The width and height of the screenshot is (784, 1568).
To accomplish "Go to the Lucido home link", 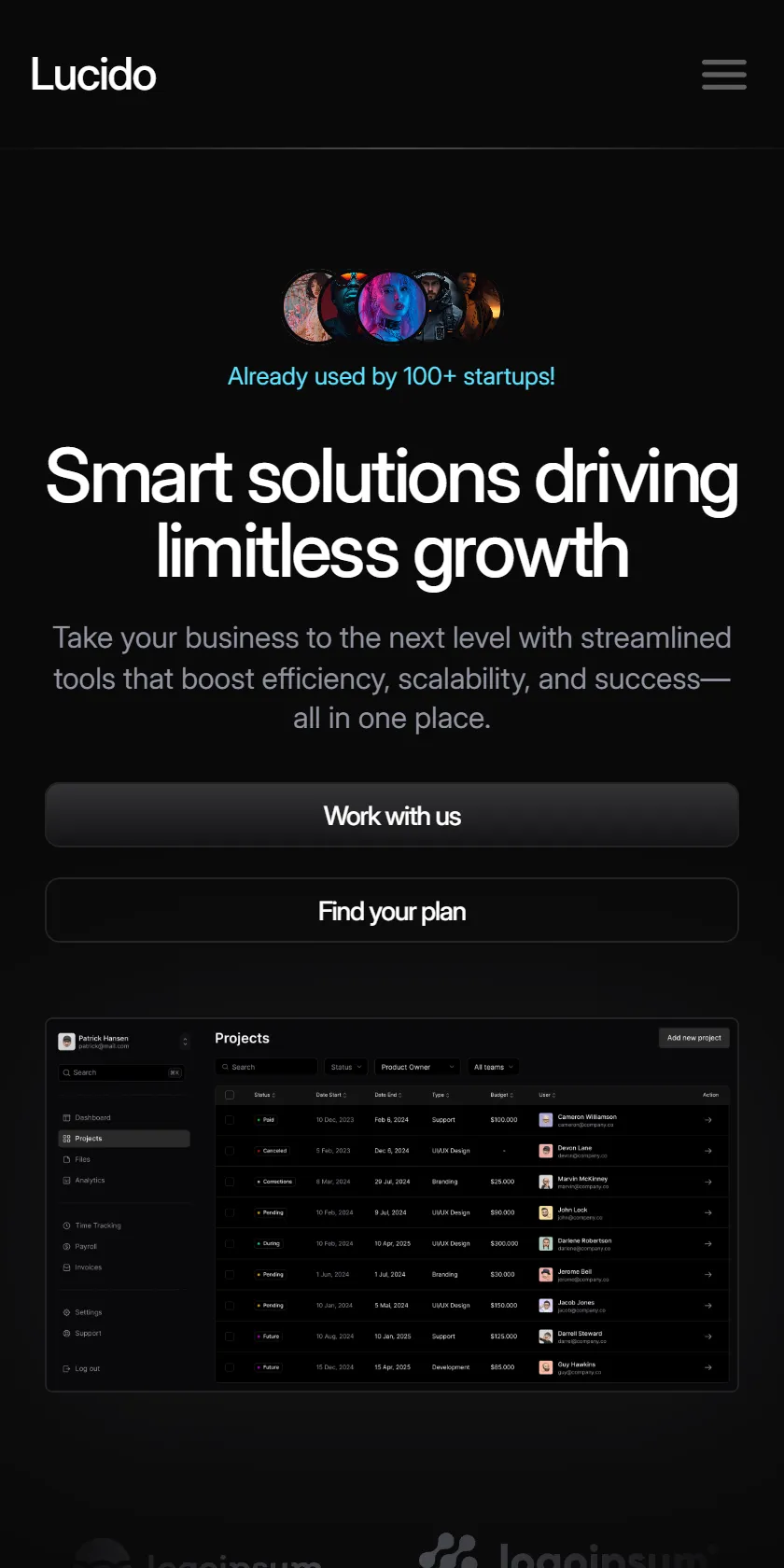I will pyautogui.click(x=93, y=75).
